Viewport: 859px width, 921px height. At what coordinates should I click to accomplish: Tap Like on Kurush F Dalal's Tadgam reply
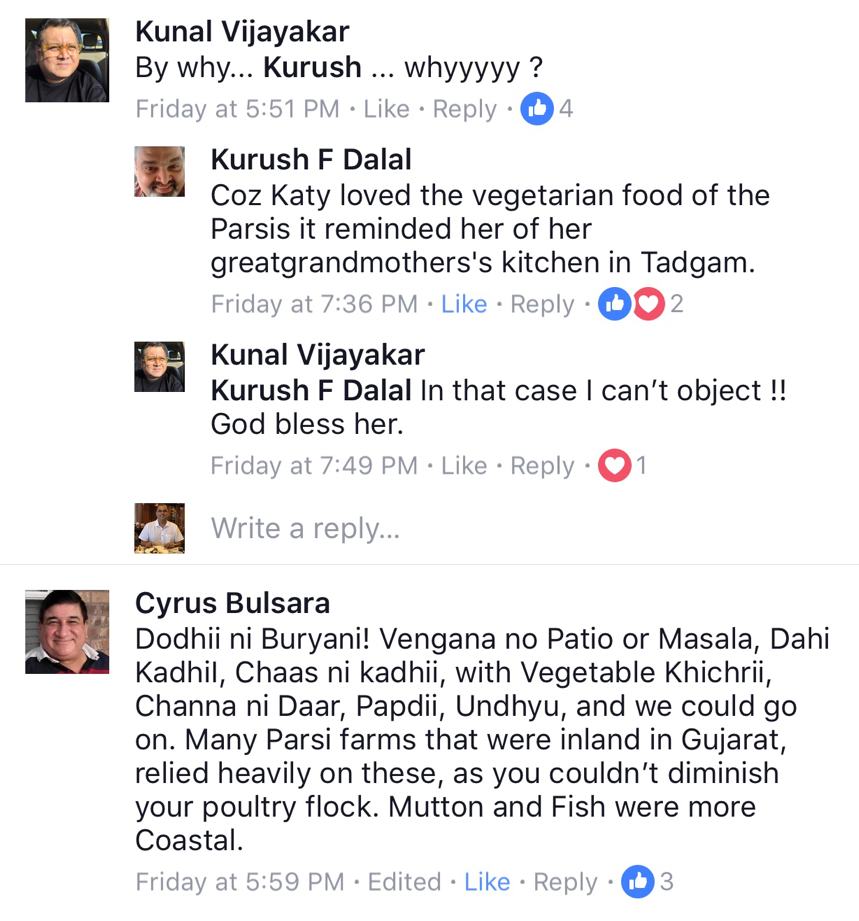pyautogui.click(x=464, y=304)
